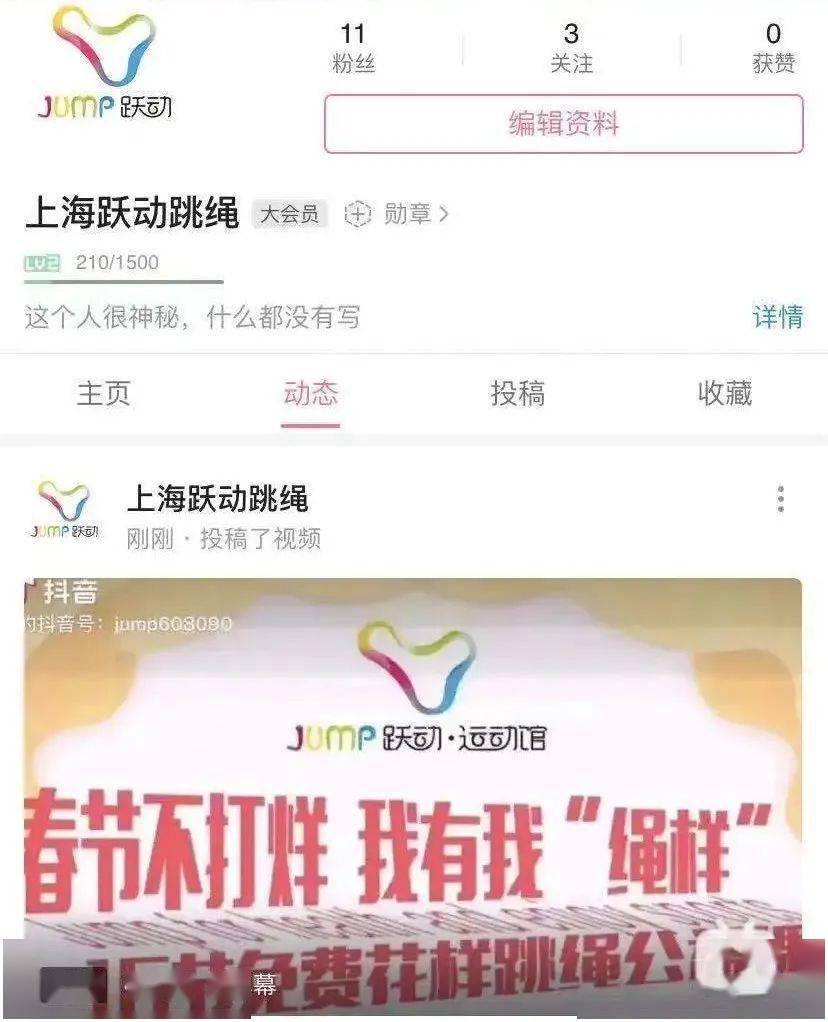The width and height of the screenshot is (828, 1022).
Task: Tap the 大会员 membership badge
Action: coord(290,214)
